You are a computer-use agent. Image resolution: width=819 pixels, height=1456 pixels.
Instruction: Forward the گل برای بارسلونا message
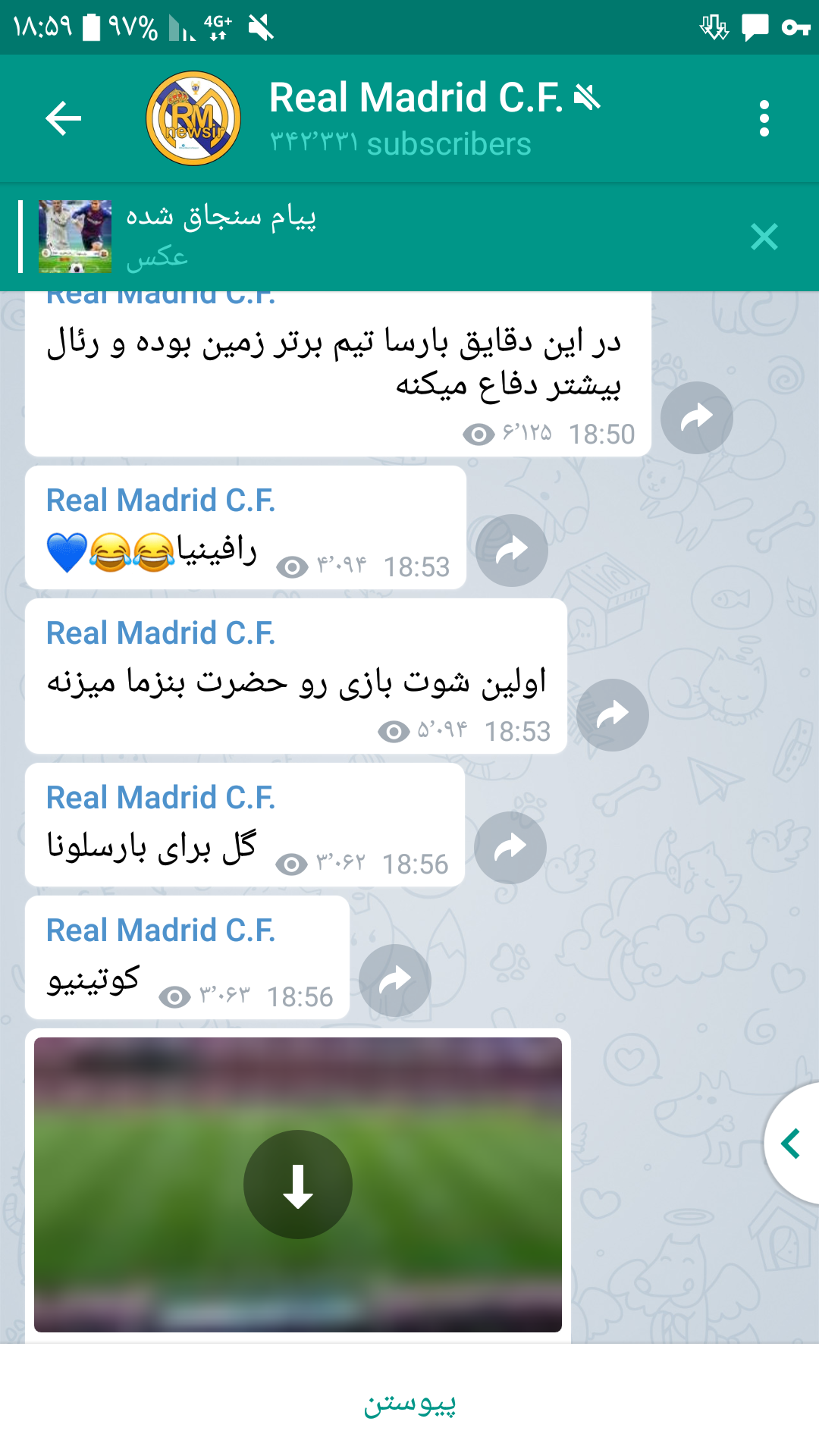(510, 847)
